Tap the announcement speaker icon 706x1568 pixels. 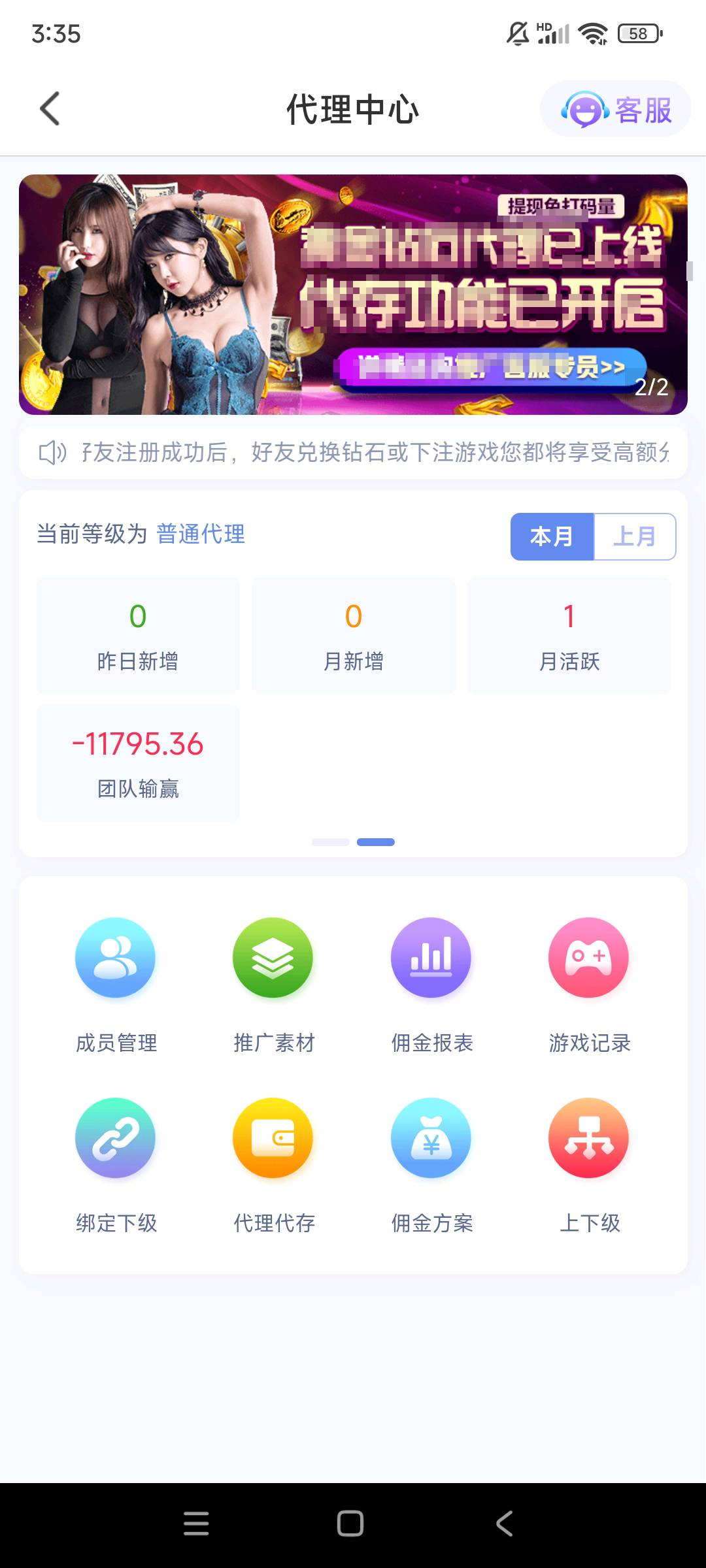click(52, 452)
